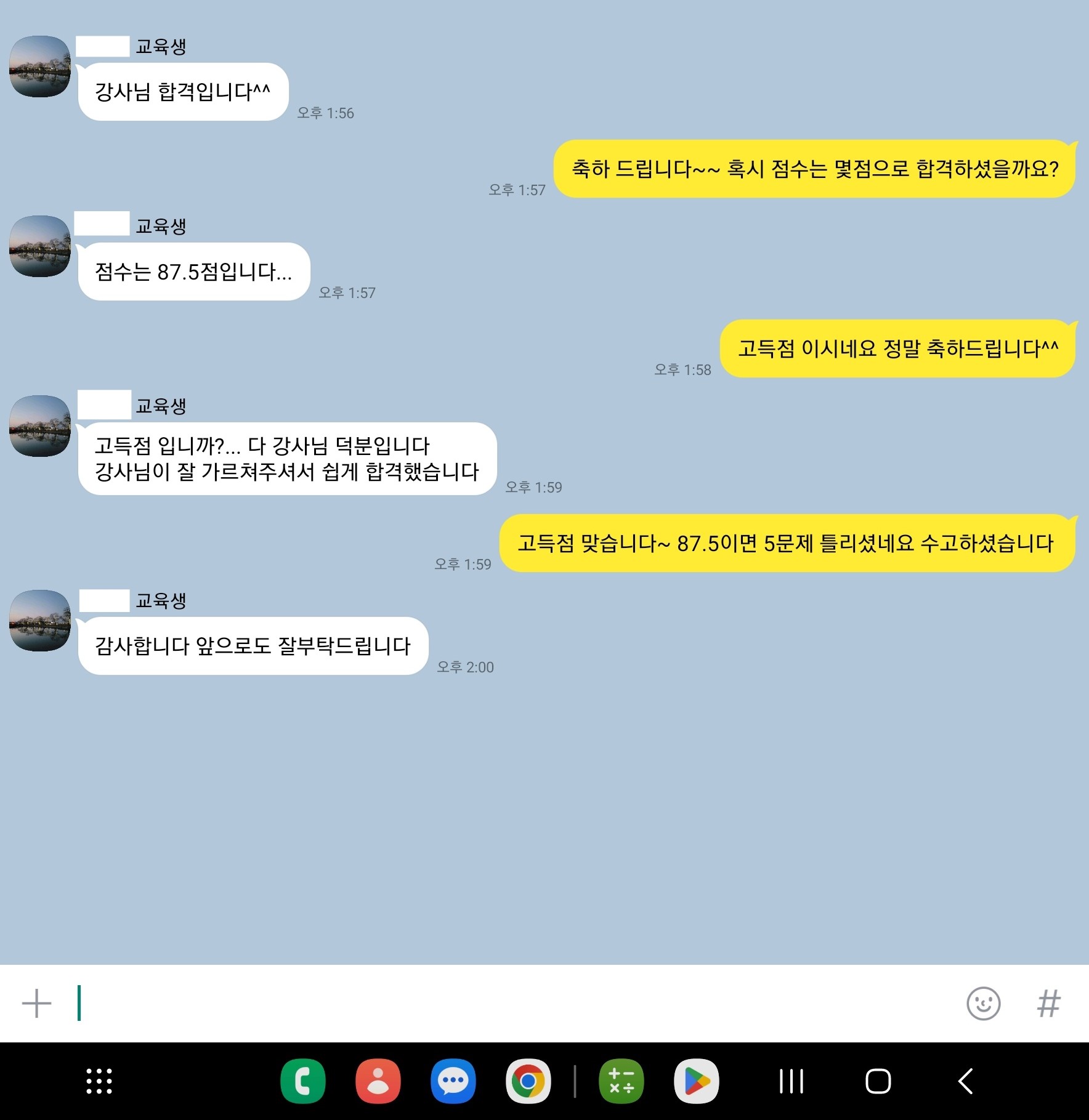Screen dimensions: 1089x1120
Task: View profile photo beside 강사님 합격입니다 message
Action: [x=40, y=66]
